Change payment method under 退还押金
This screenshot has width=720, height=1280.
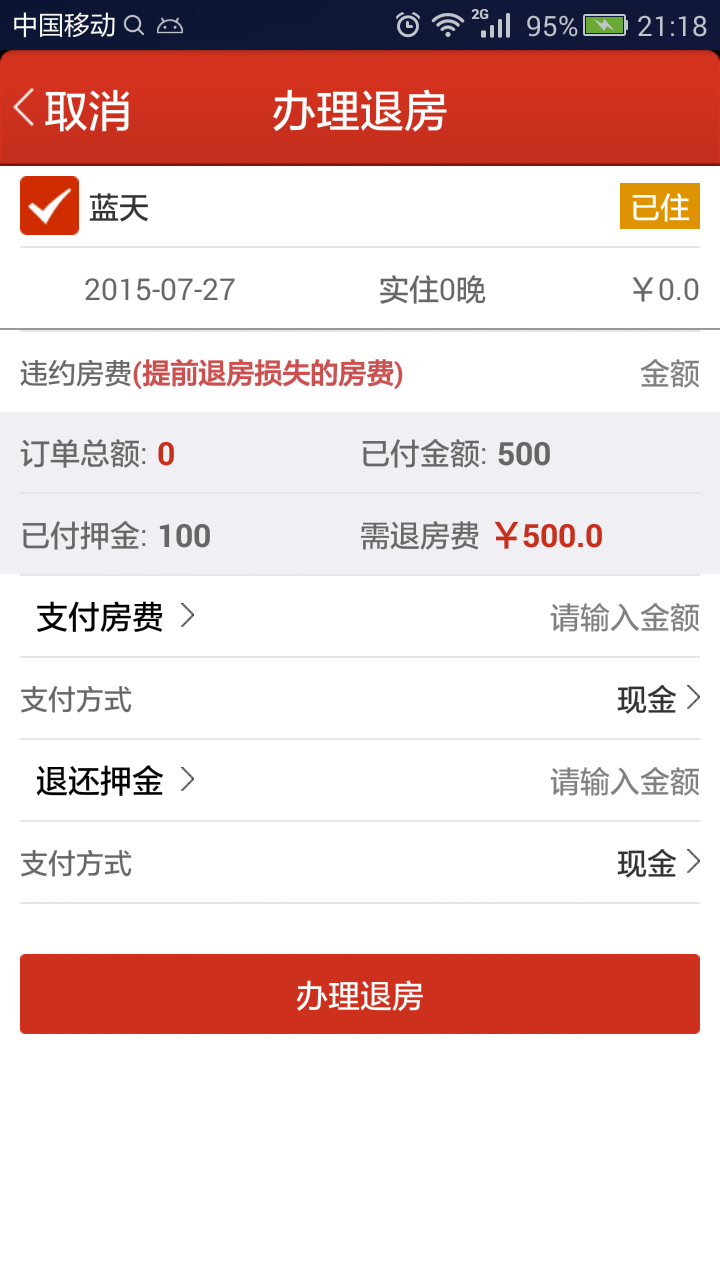(658, 863)
